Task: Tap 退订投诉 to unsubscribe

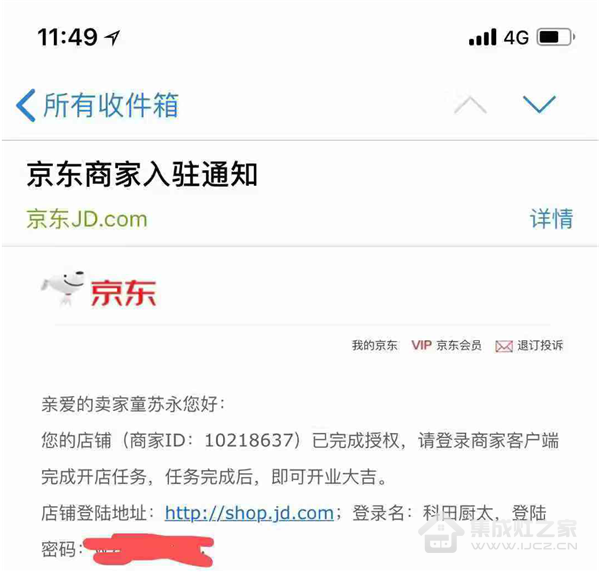Action: 530,345
